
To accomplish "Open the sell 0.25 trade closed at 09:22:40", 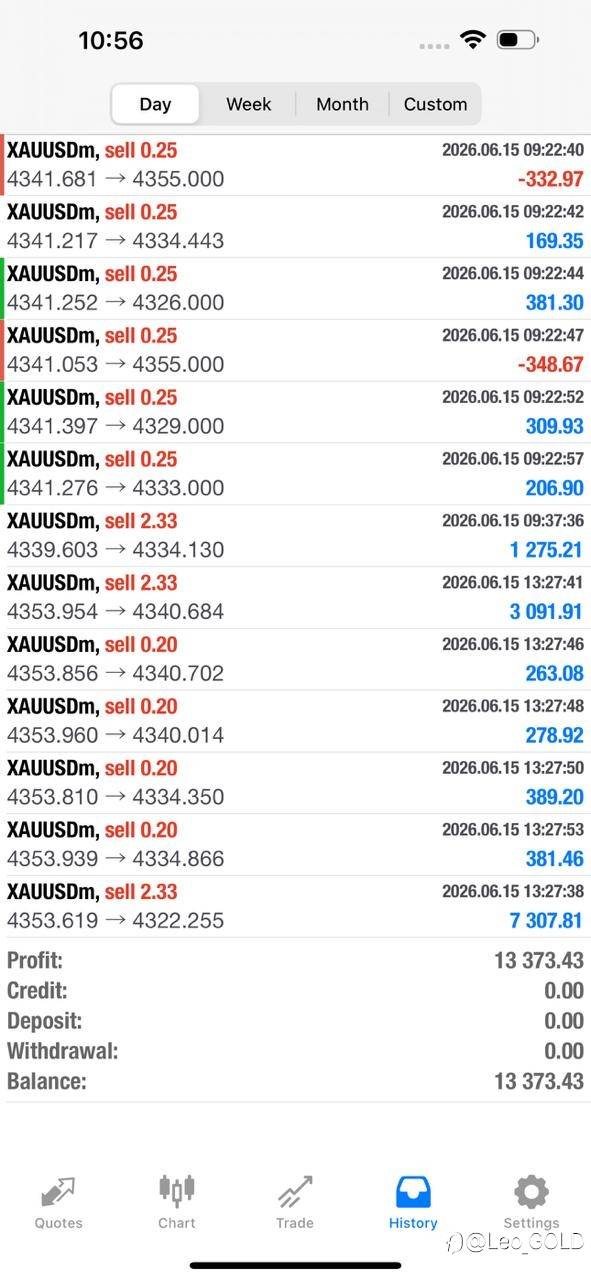I will click(x=295, y=165).
